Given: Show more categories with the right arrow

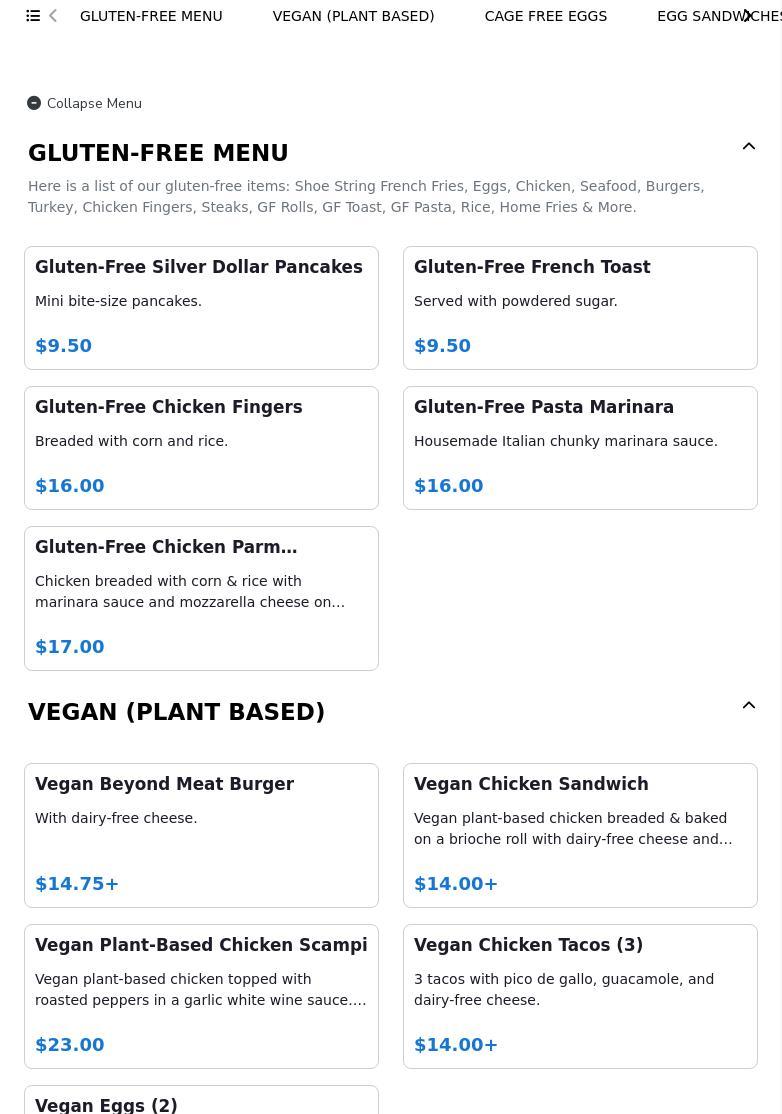Looking at the screenshot, I should point(748,16).
